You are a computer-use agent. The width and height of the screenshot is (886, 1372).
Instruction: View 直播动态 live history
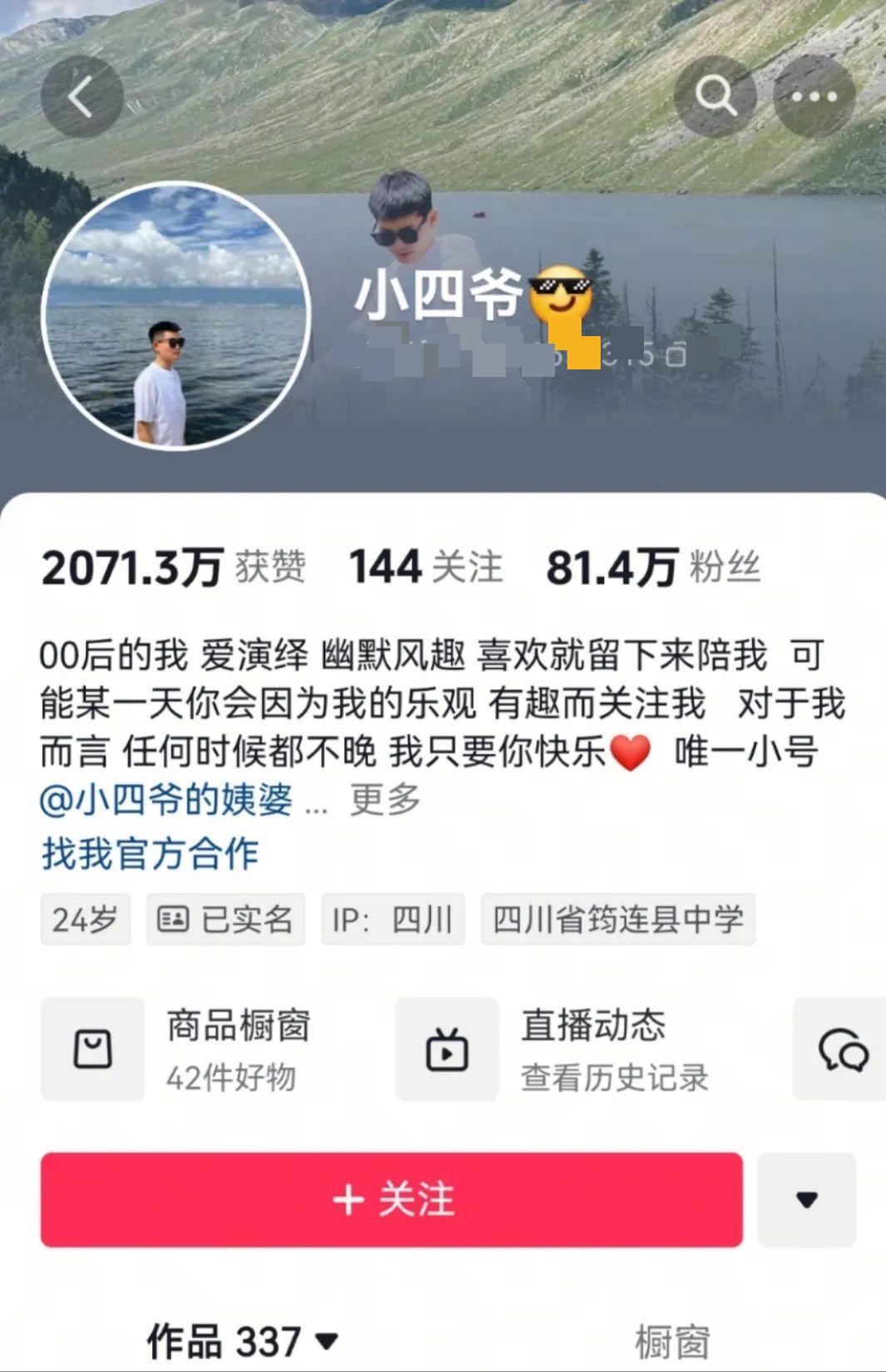coord(574,1049)
